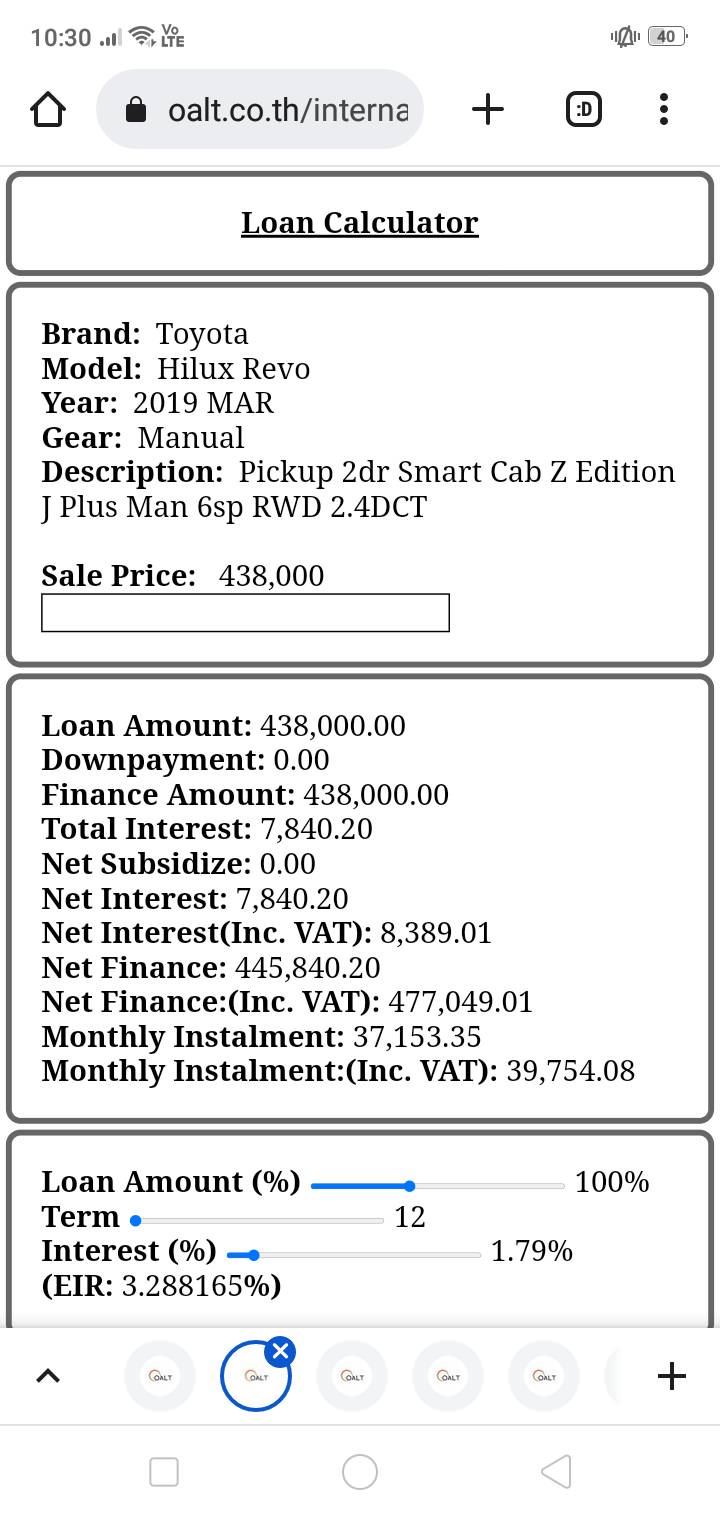Focus the Sale Price input box
This screenshot has width=720, height=1520.
click(x=245, y=613)
